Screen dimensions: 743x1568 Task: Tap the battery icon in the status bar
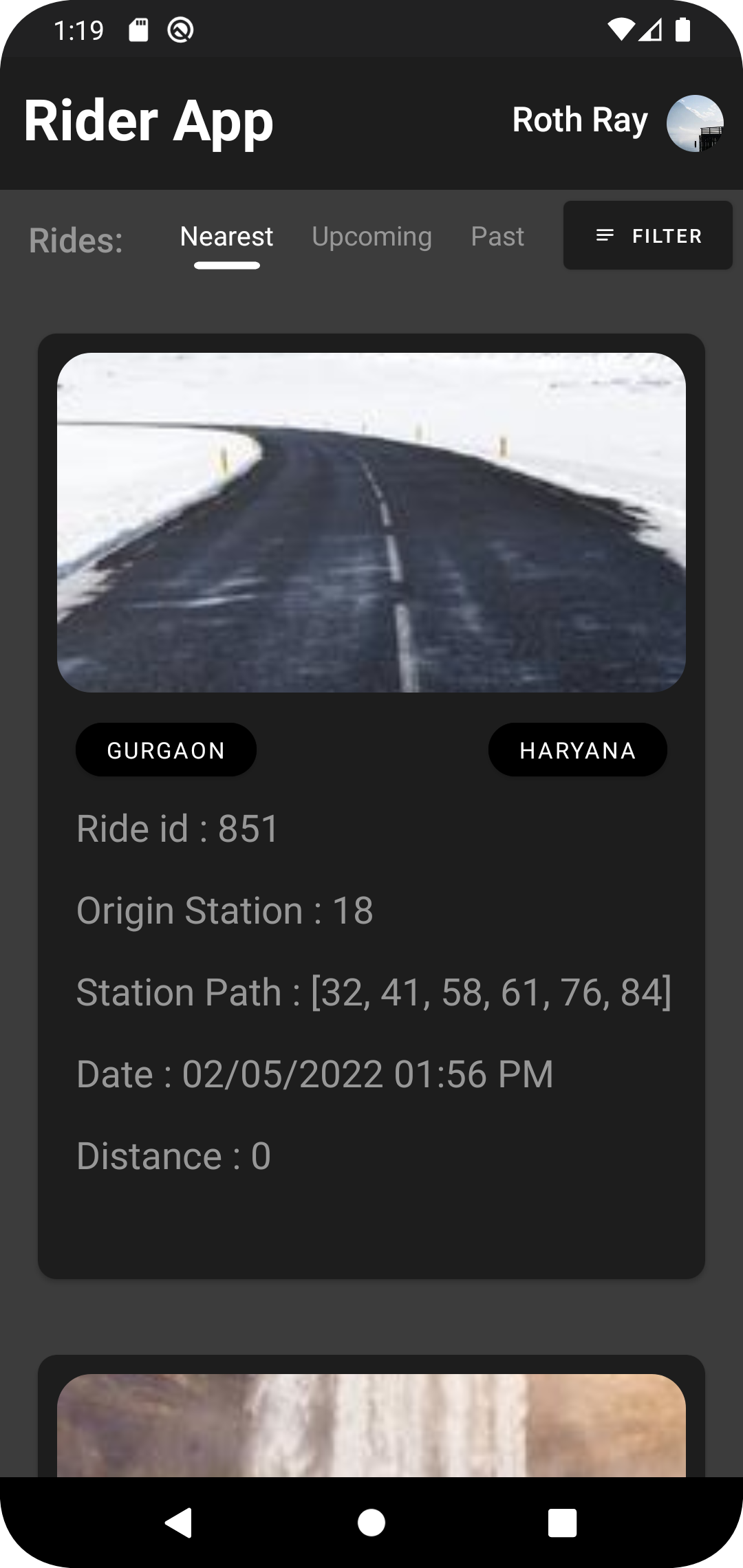pyautogui.click(x=683, y=29)
